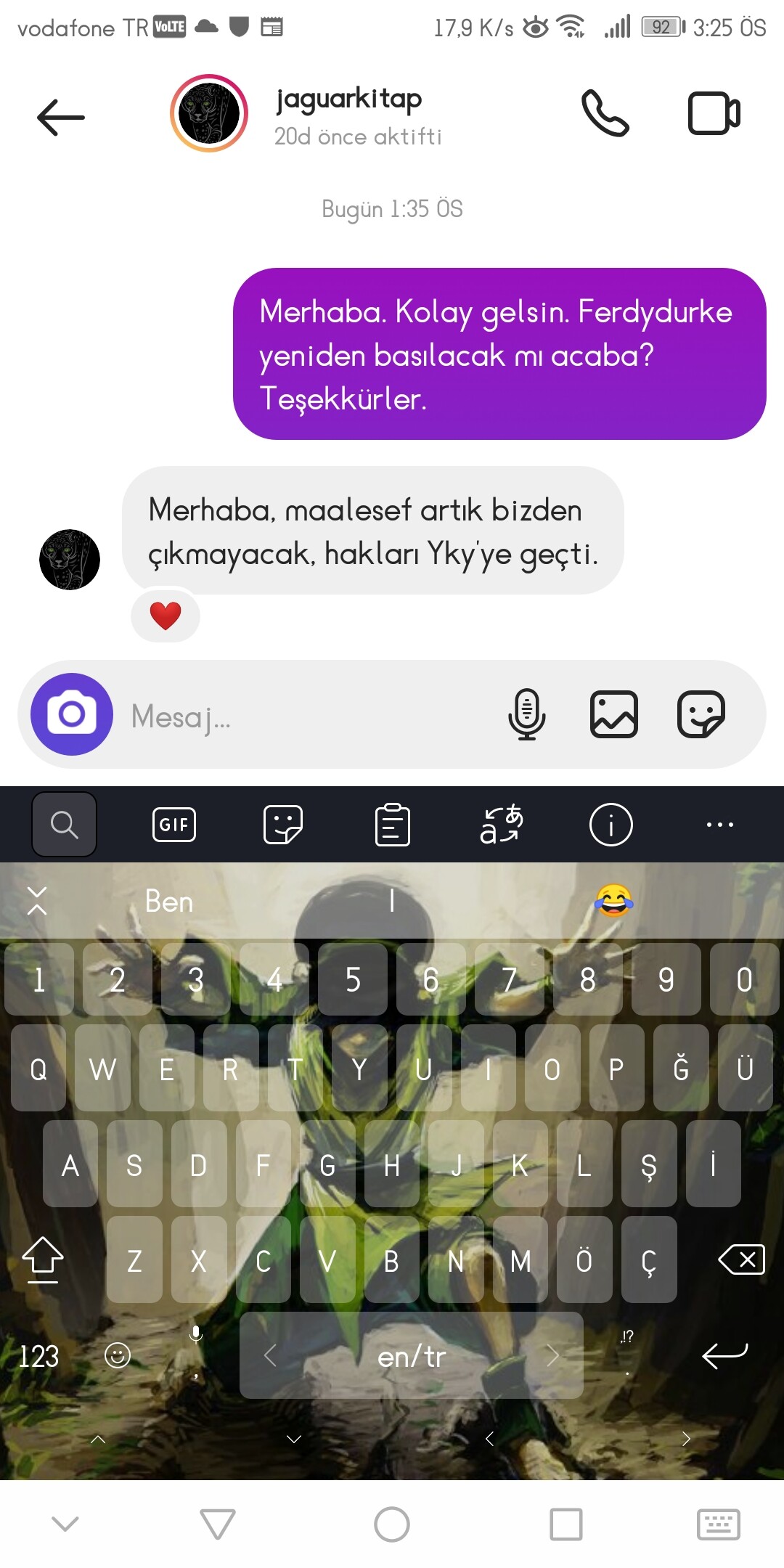Open the camera from the message bar
Viewport: 784px width, 1568px height.
72,714
